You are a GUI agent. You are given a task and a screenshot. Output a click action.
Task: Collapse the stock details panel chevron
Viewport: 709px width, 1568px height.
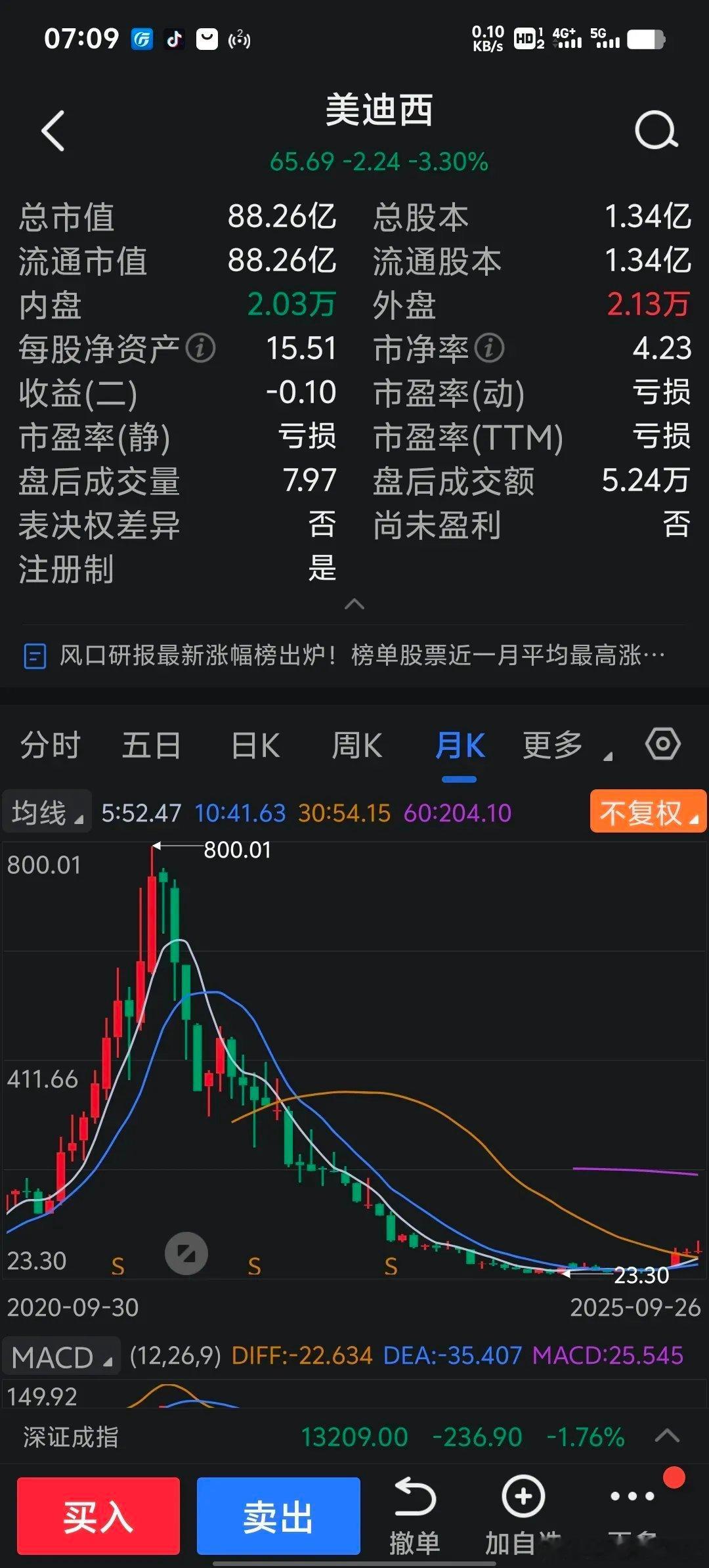click(354, 604)
